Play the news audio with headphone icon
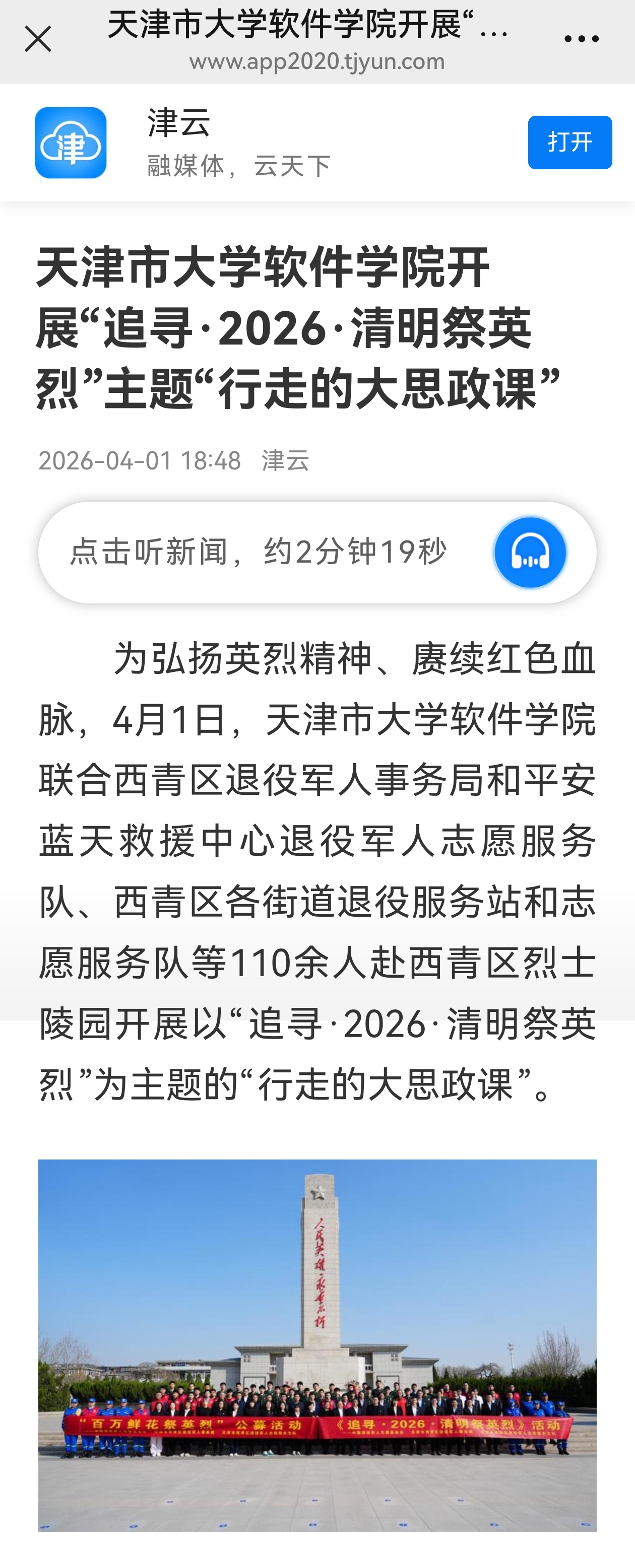 click(530, 552)
